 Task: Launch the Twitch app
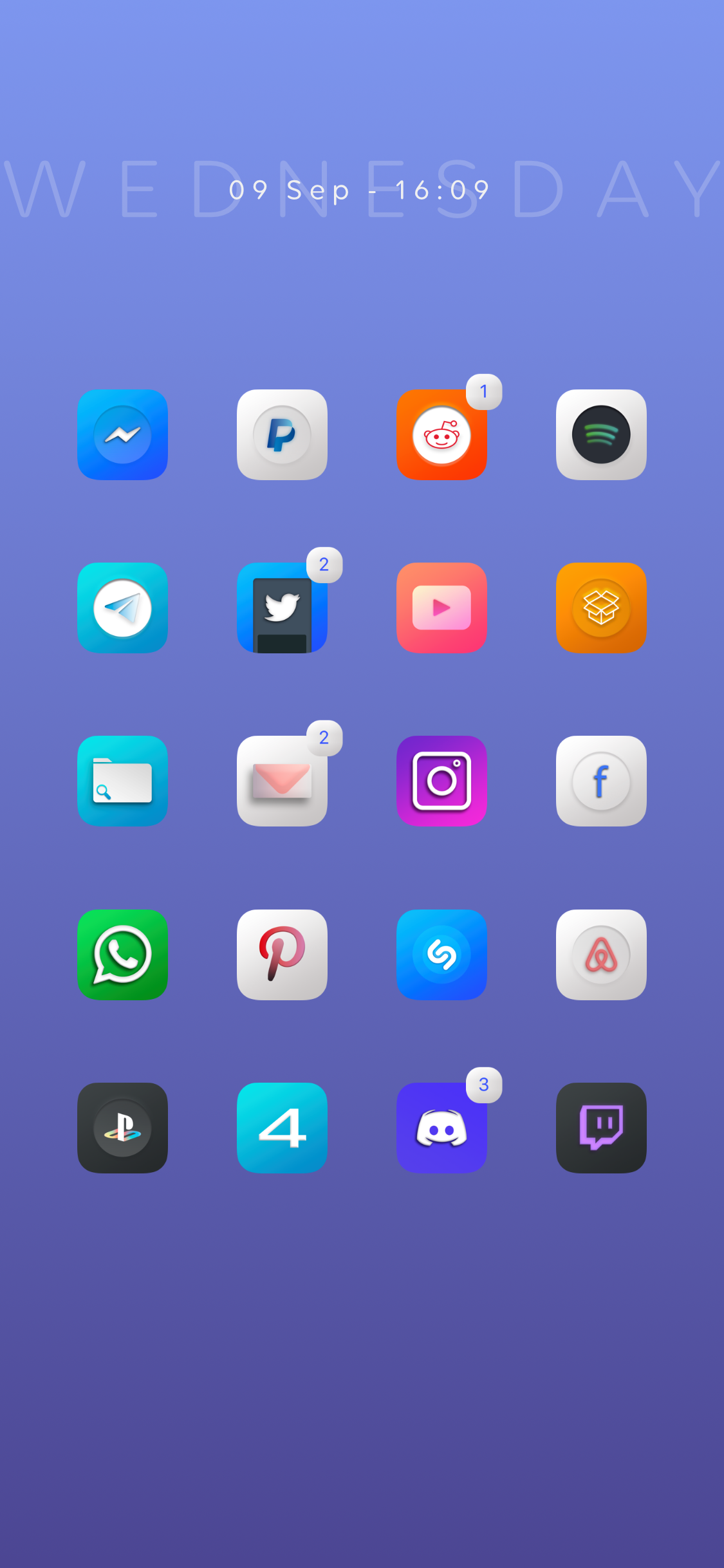(601, 1128)
